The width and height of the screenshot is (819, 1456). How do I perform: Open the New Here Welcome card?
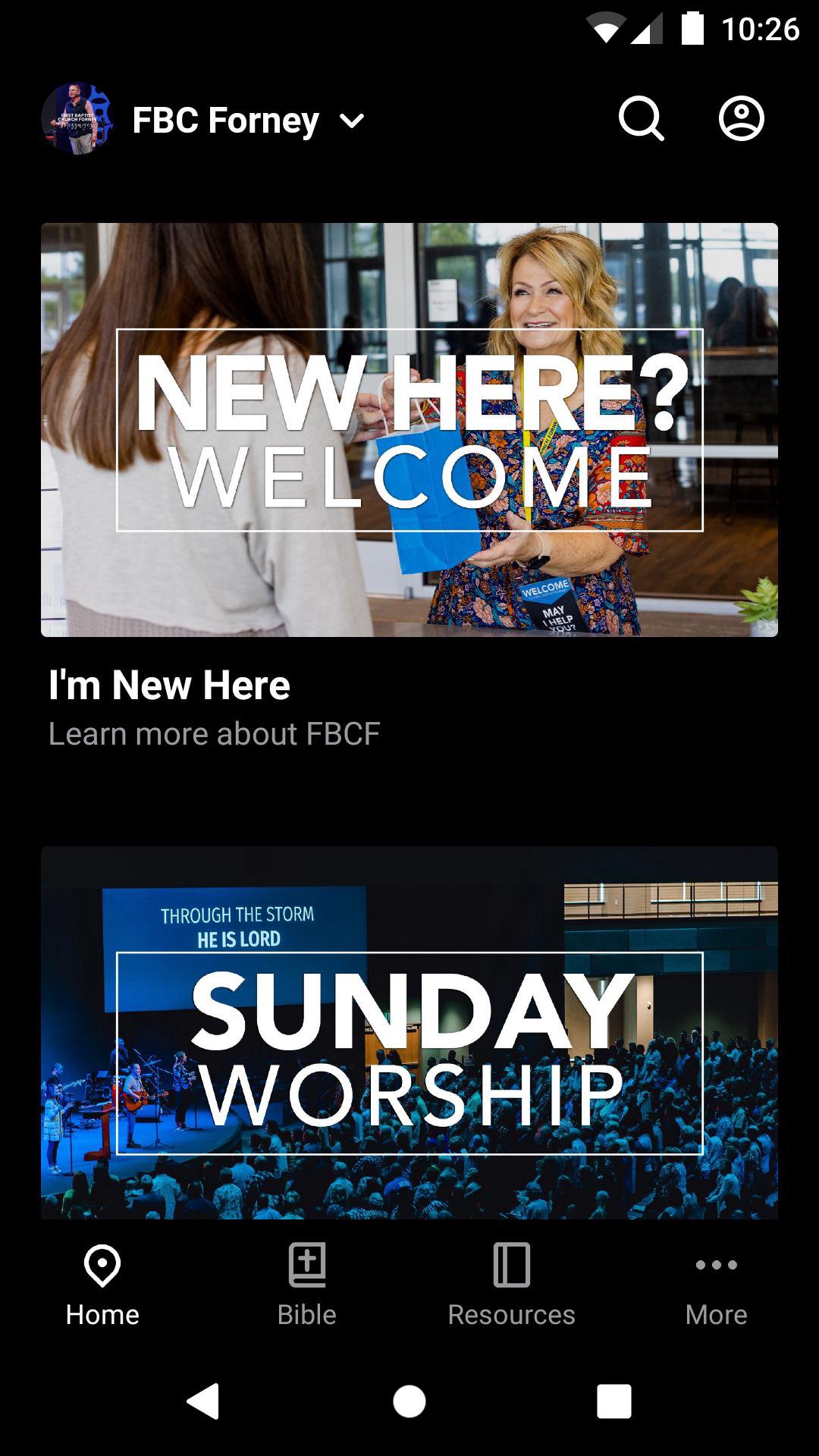coord(409,430)
